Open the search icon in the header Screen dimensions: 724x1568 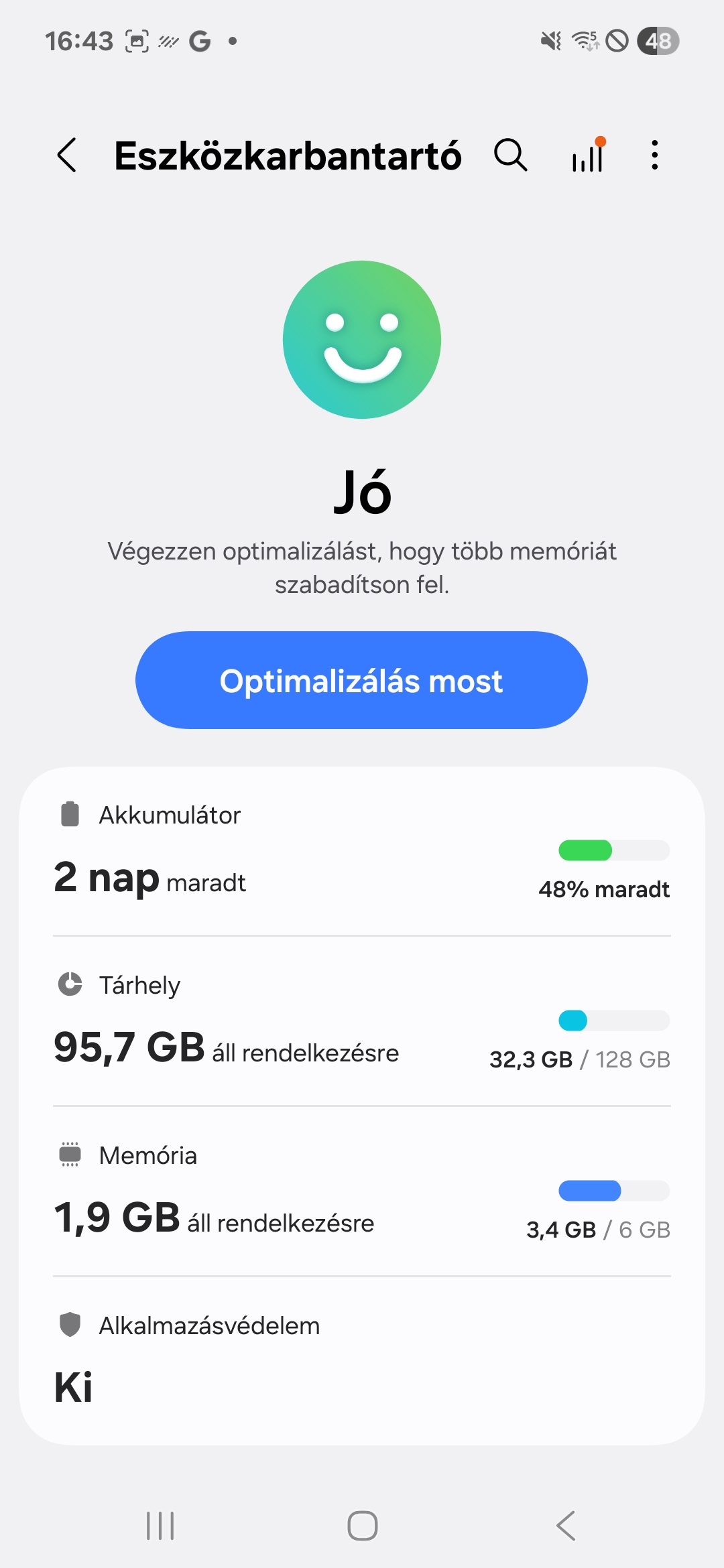pos(511,155)
